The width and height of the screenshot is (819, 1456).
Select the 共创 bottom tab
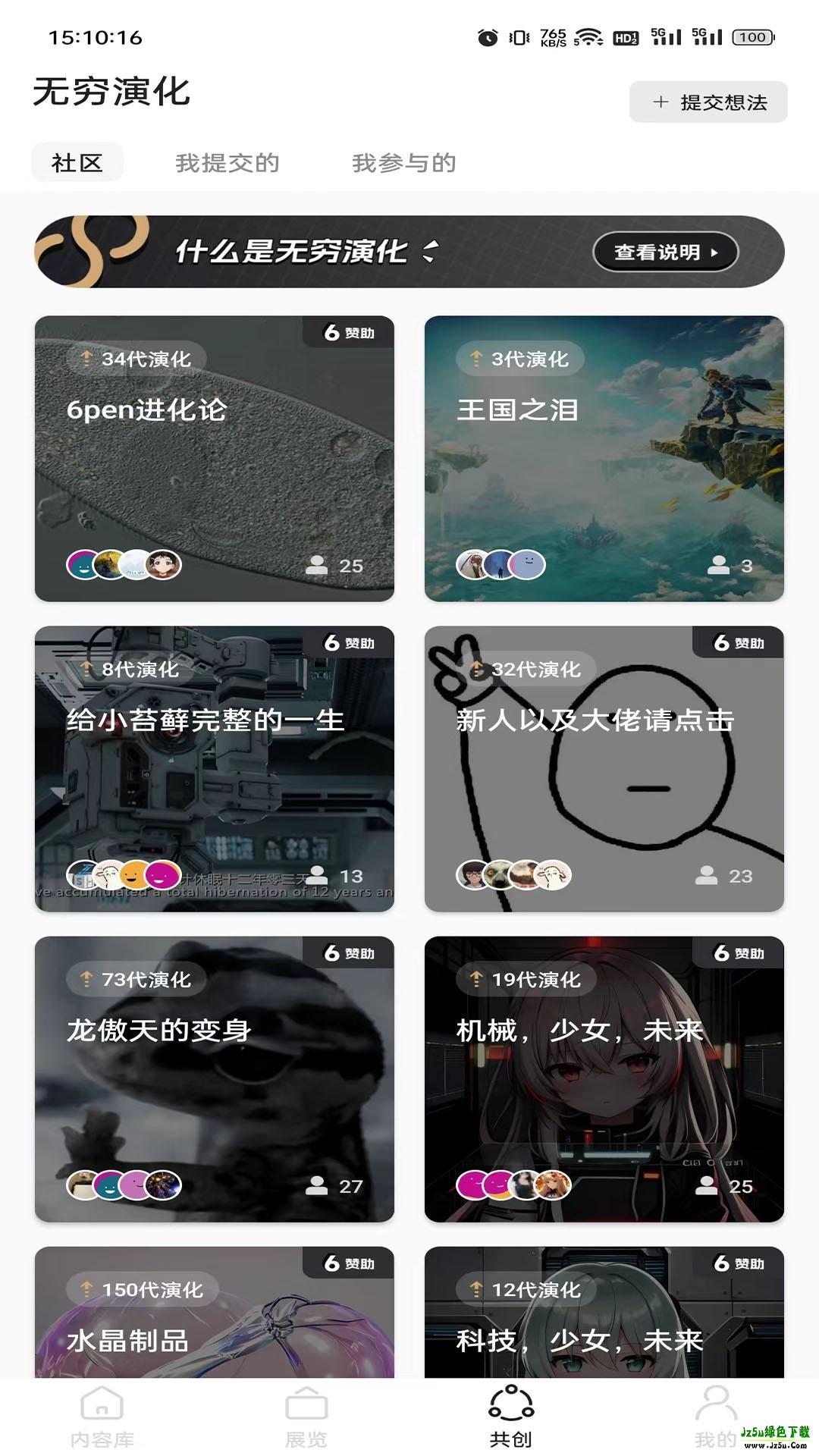point(511,1417)
